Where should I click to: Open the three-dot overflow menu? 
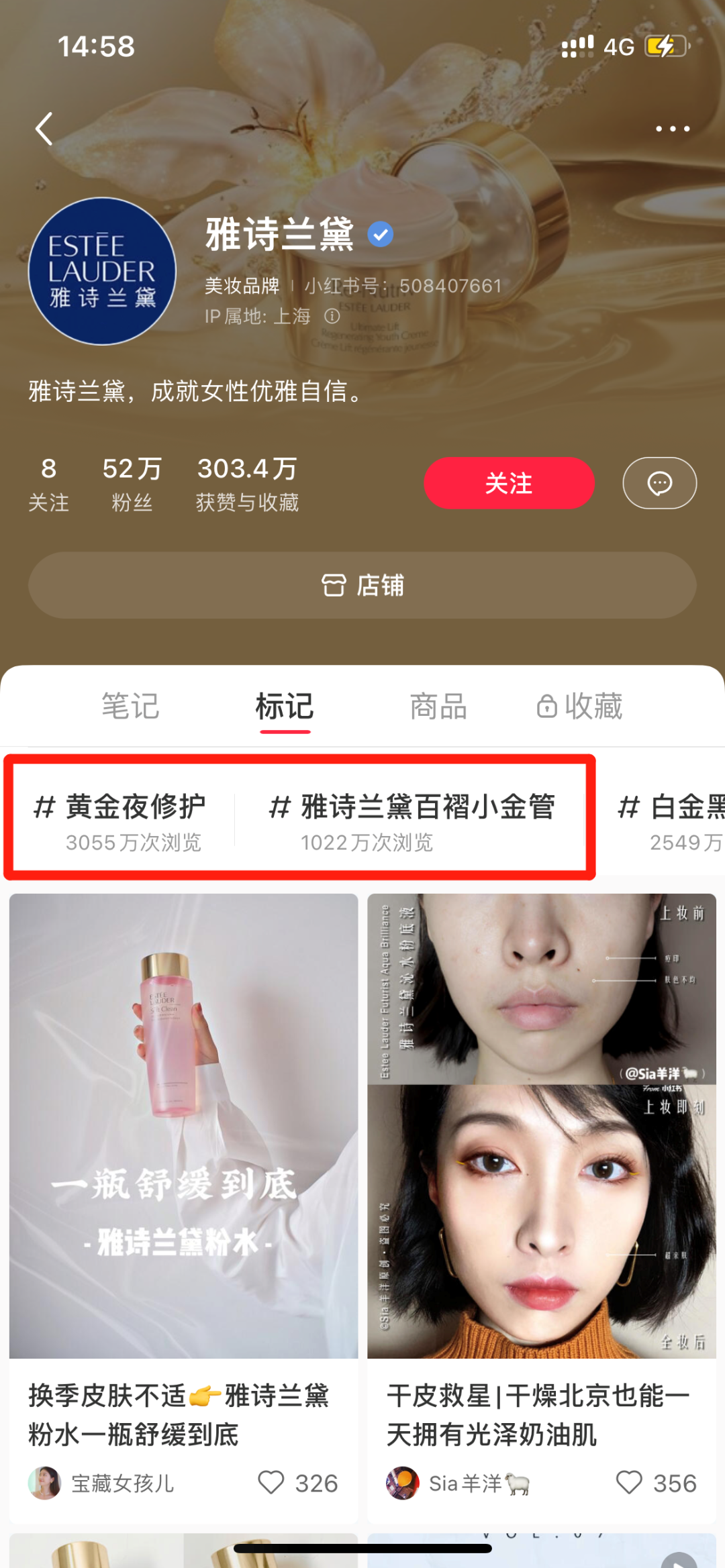(672, 128)
